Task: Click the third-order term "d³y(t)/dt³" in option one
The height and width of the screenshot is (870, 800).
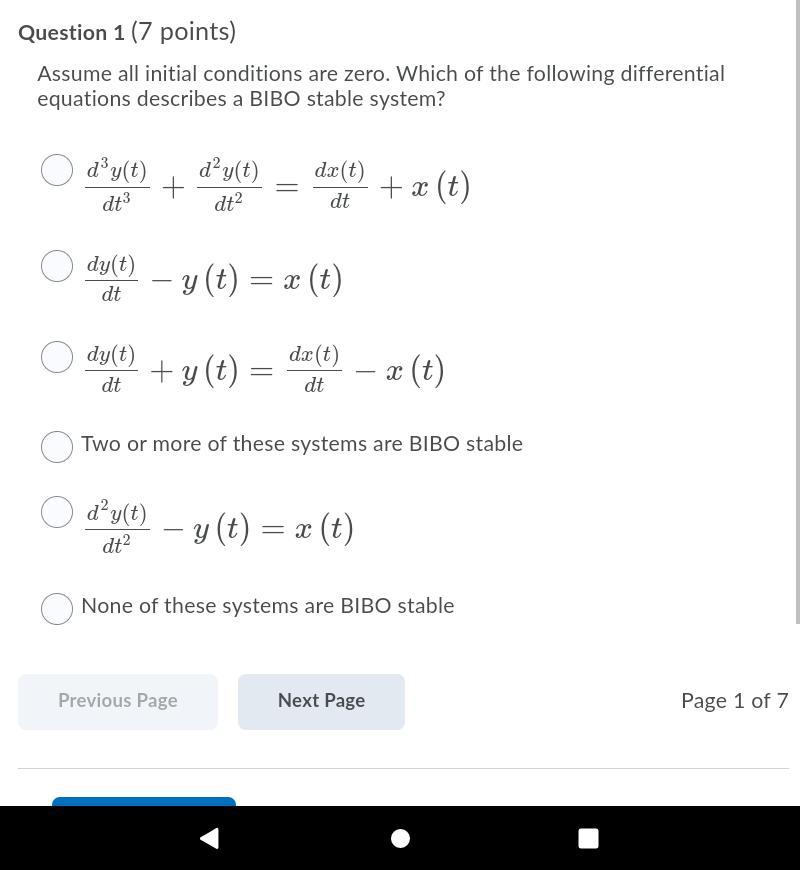Action: 118,185
